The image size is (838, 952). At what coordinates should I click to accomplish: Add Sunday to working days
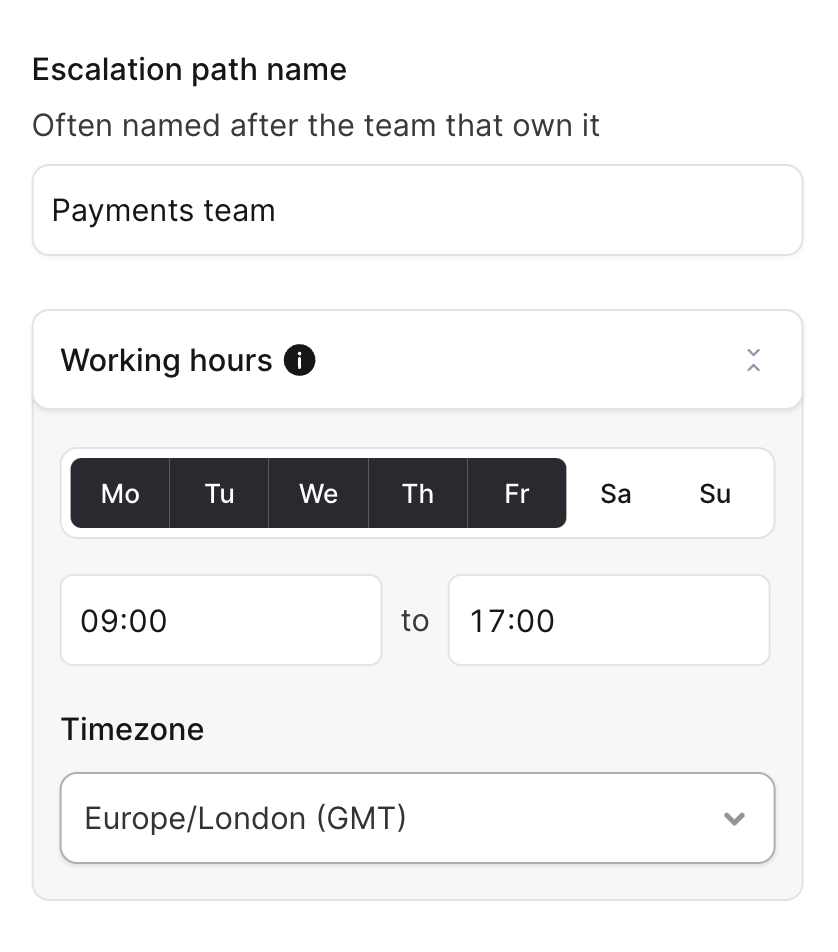pos(715,493)
